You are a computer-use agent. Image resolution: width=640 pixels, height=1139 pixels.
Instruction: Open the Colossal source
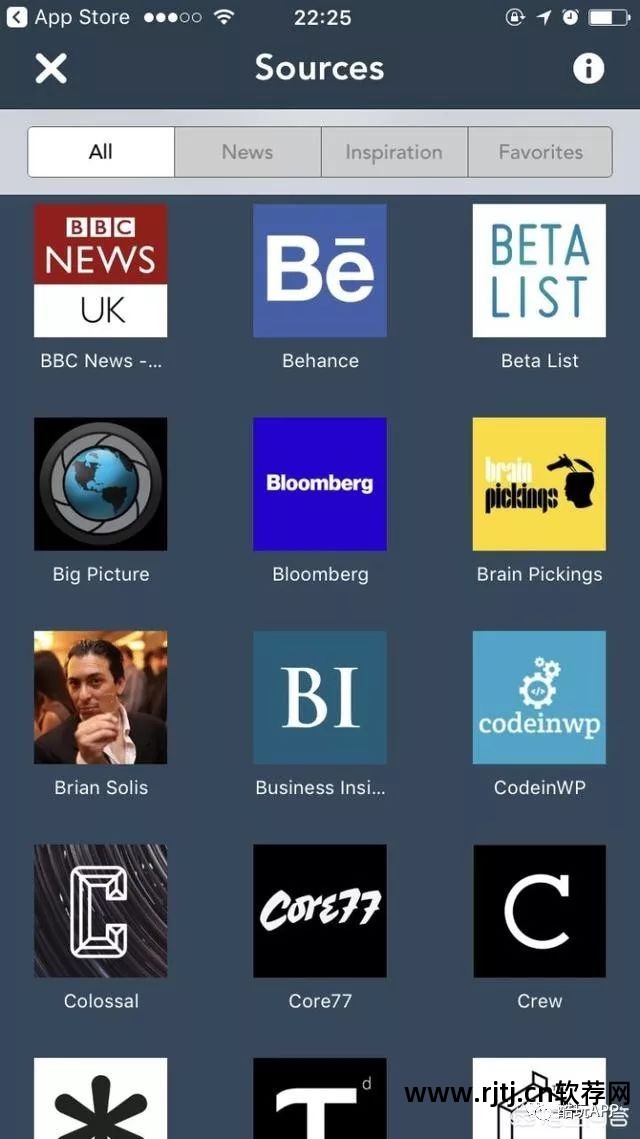(x=101, y=910)
